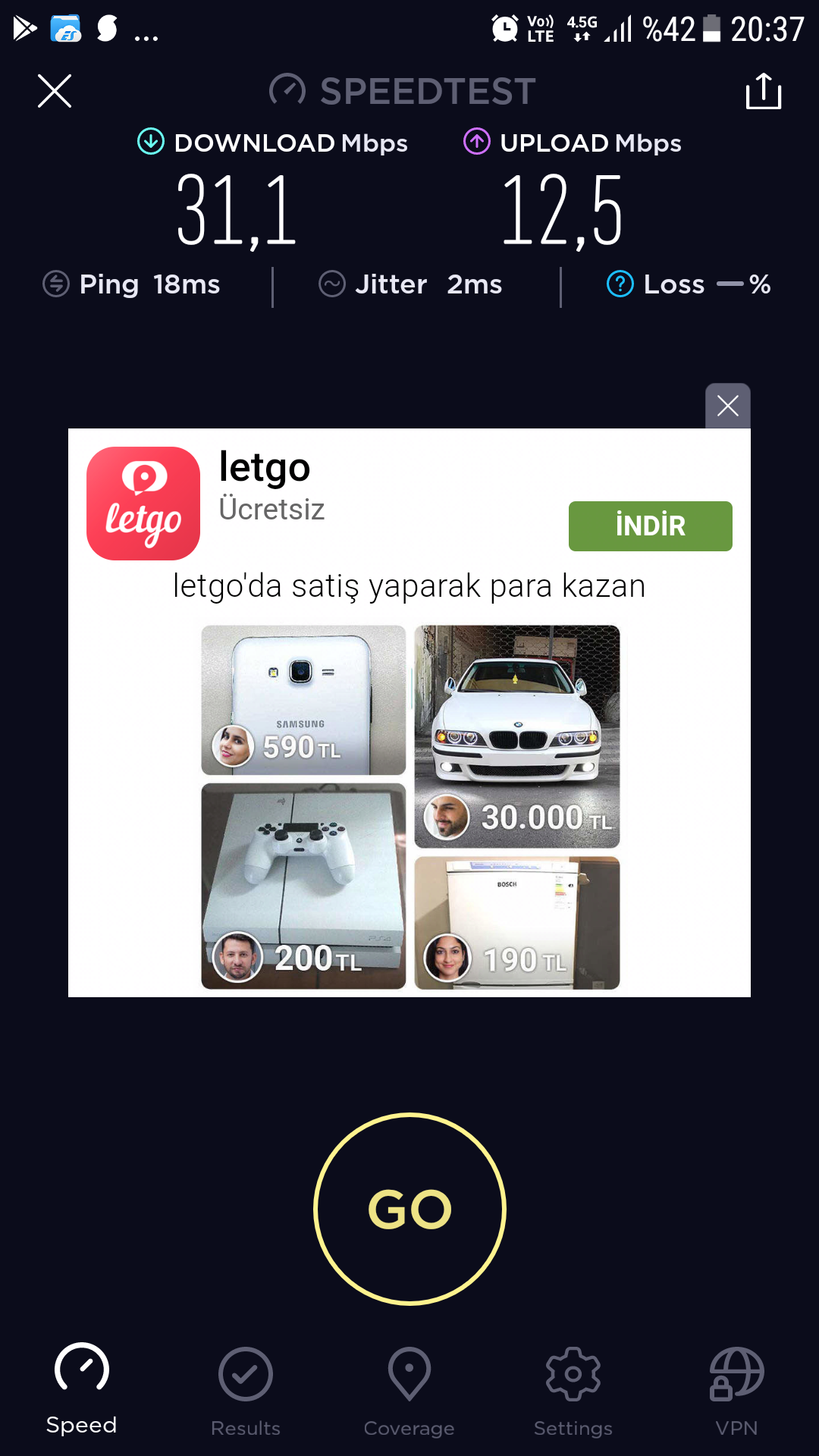Open the Settings tab

[573, 1392]
